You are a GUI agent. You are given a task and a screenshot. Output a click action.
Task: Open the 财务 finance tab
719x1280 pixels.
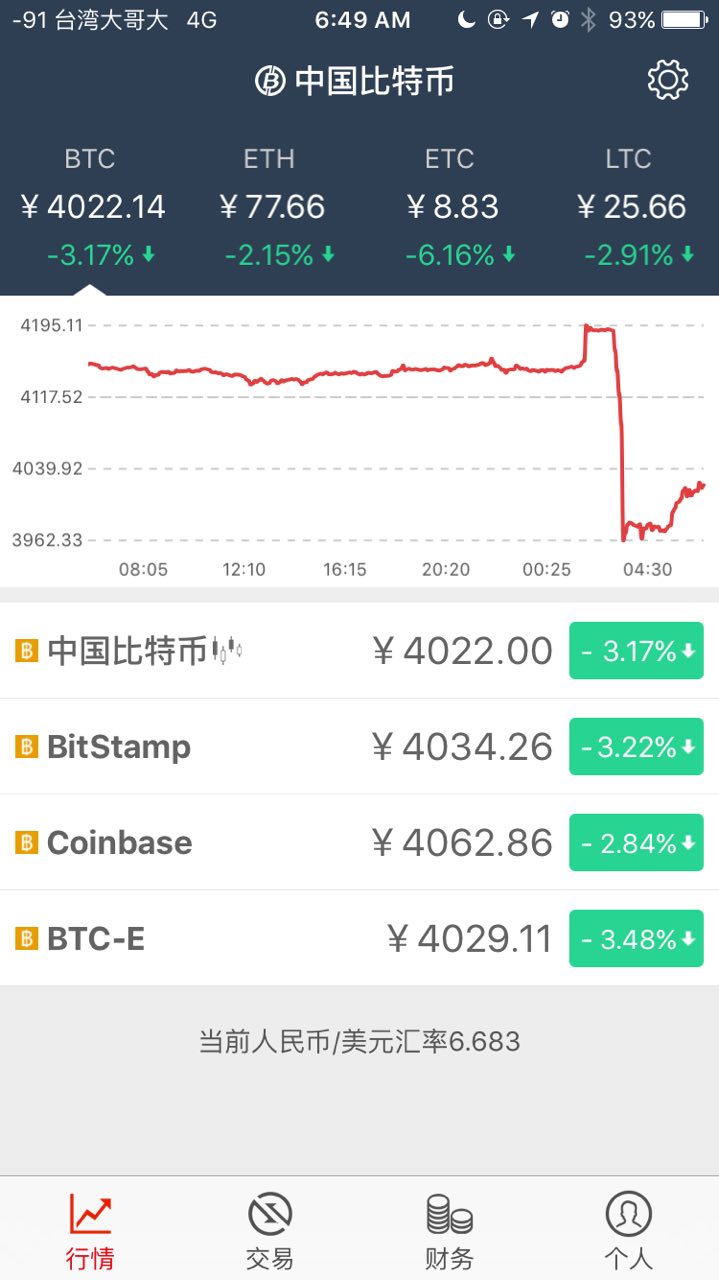click(x=449, y=1231)
